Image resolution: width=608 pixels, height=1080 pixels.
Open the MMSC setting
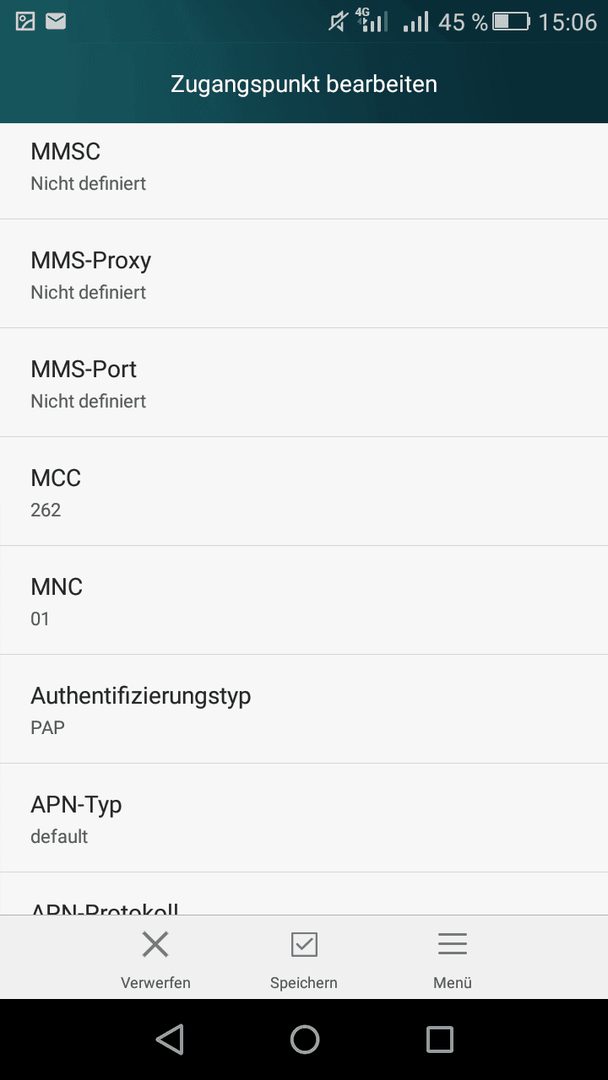(x=304, y=172)
